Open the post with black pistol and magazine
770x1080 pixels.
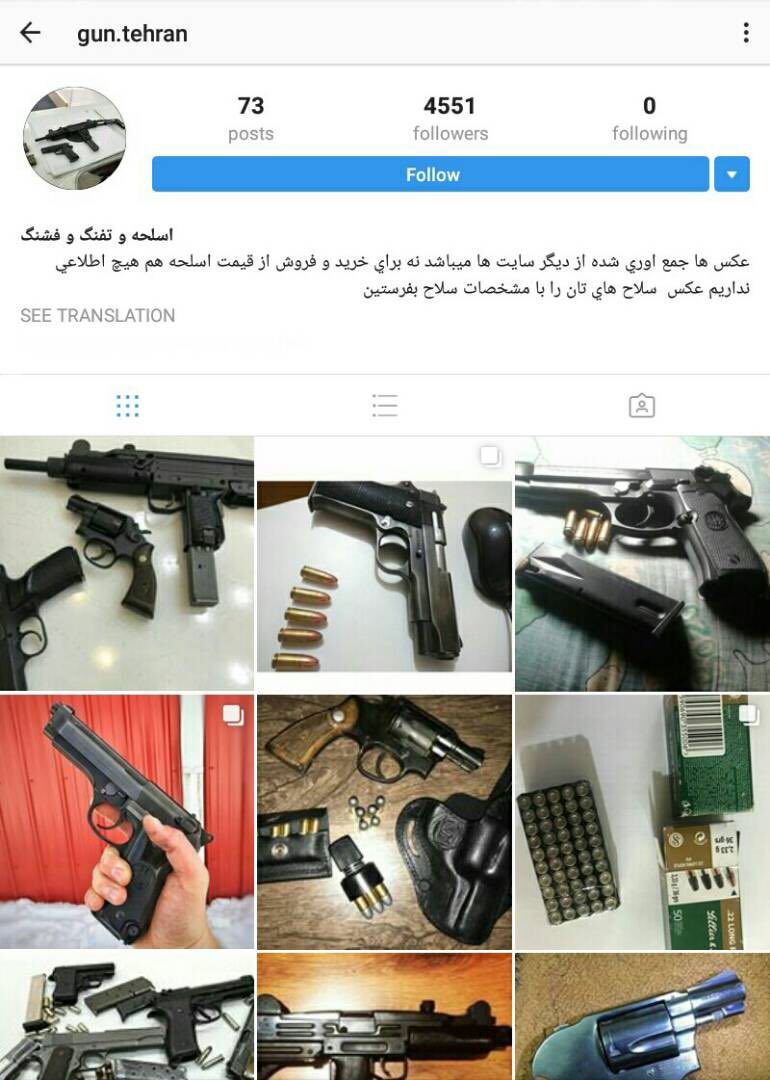tap(642, 563)
